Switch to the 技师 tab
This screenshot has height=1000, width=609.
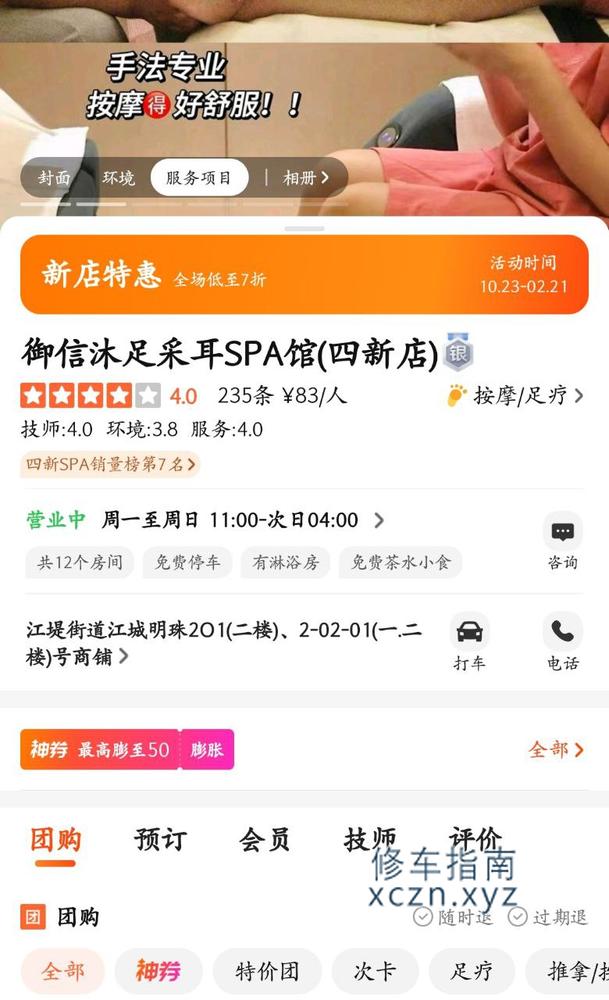point(369,840)
